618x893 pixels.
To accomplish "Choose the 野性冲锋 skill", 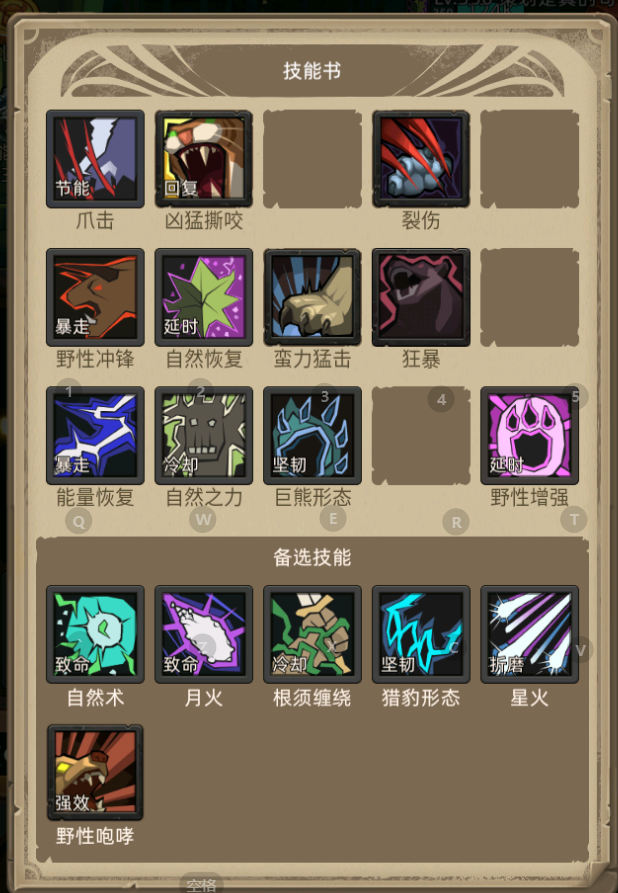I will [95, 297].
